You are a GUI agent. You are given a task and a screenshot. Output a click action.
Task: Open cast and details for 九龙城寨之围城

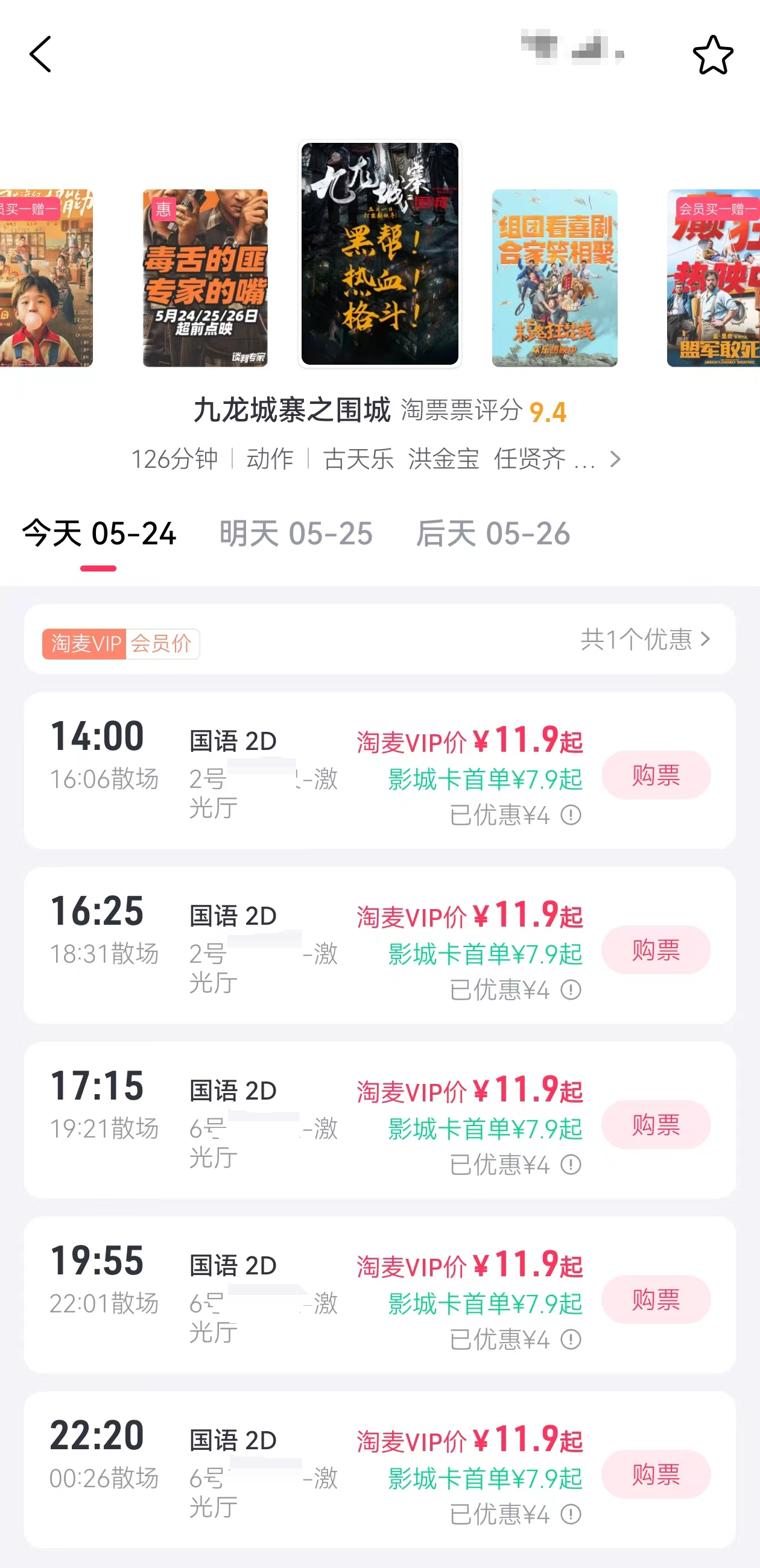615,459
